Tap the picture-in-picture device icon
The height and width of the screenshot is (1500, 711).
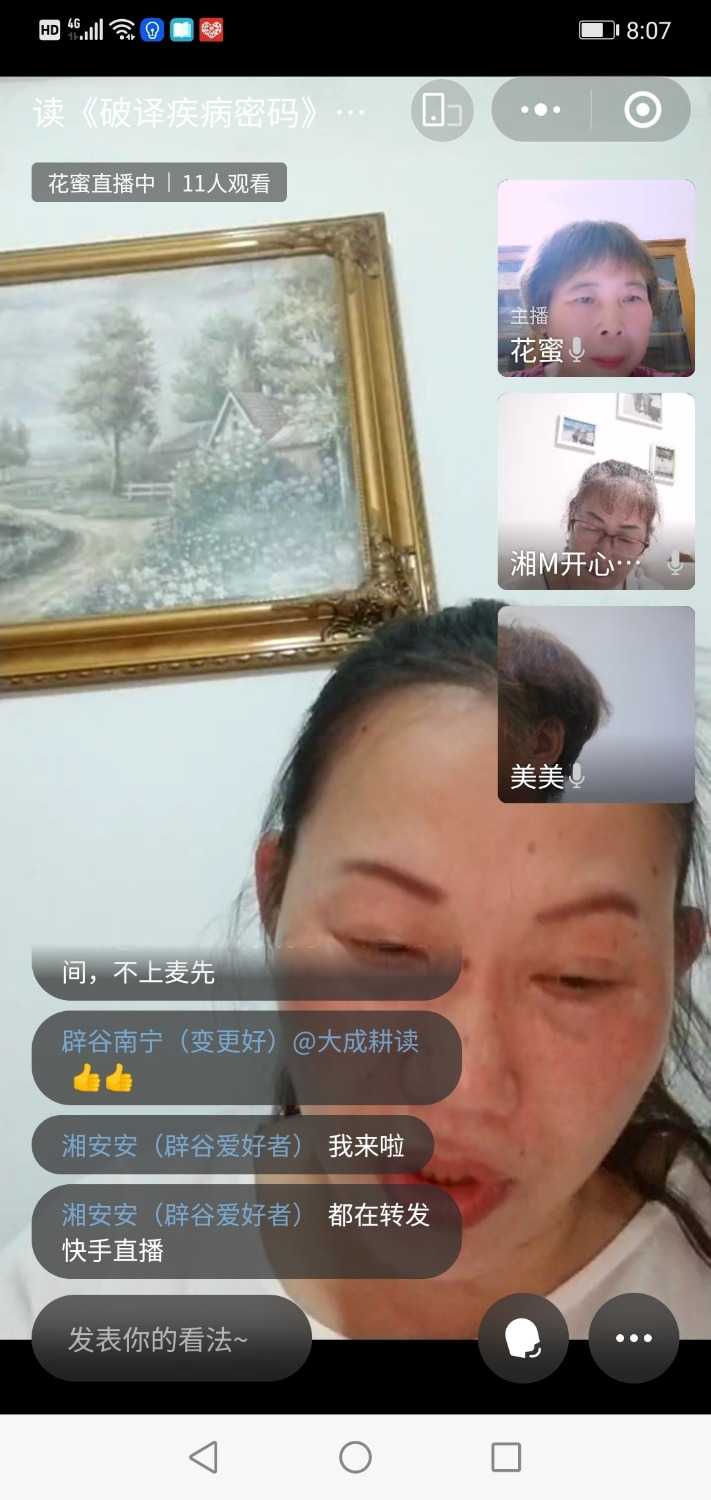point(441,110)
